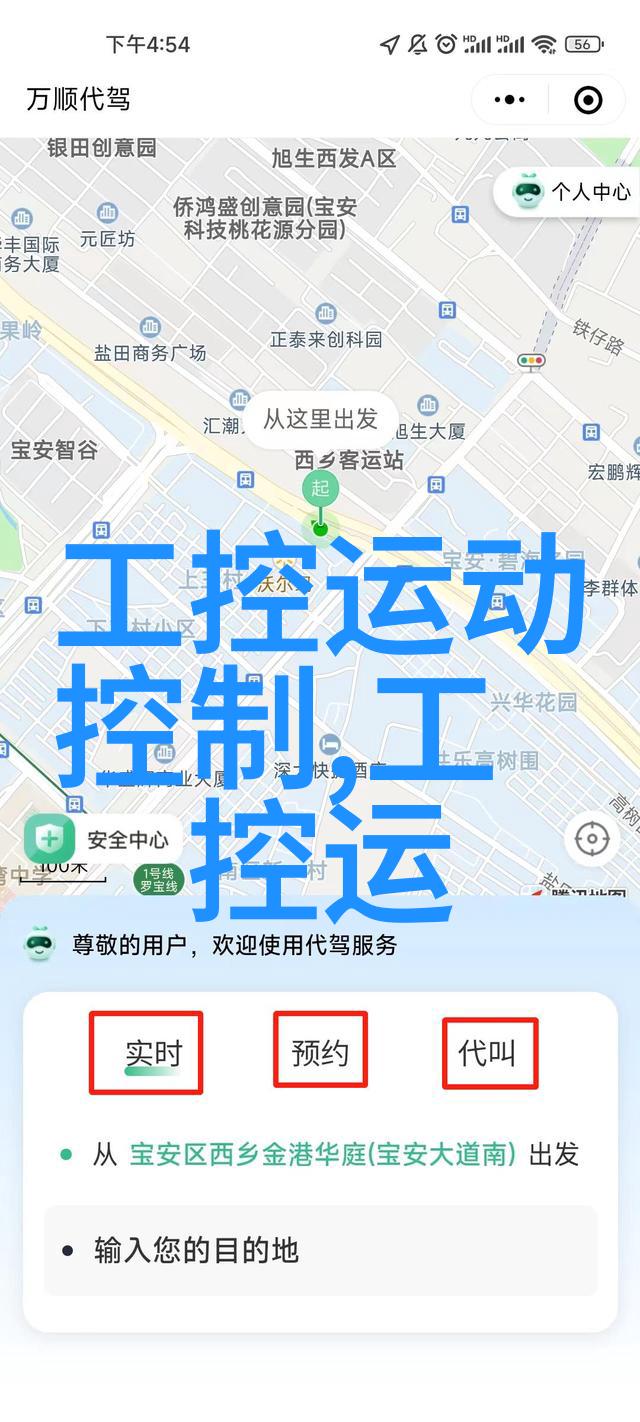
Task: Open 安全中心 safety center
Action: click(99, 840)
